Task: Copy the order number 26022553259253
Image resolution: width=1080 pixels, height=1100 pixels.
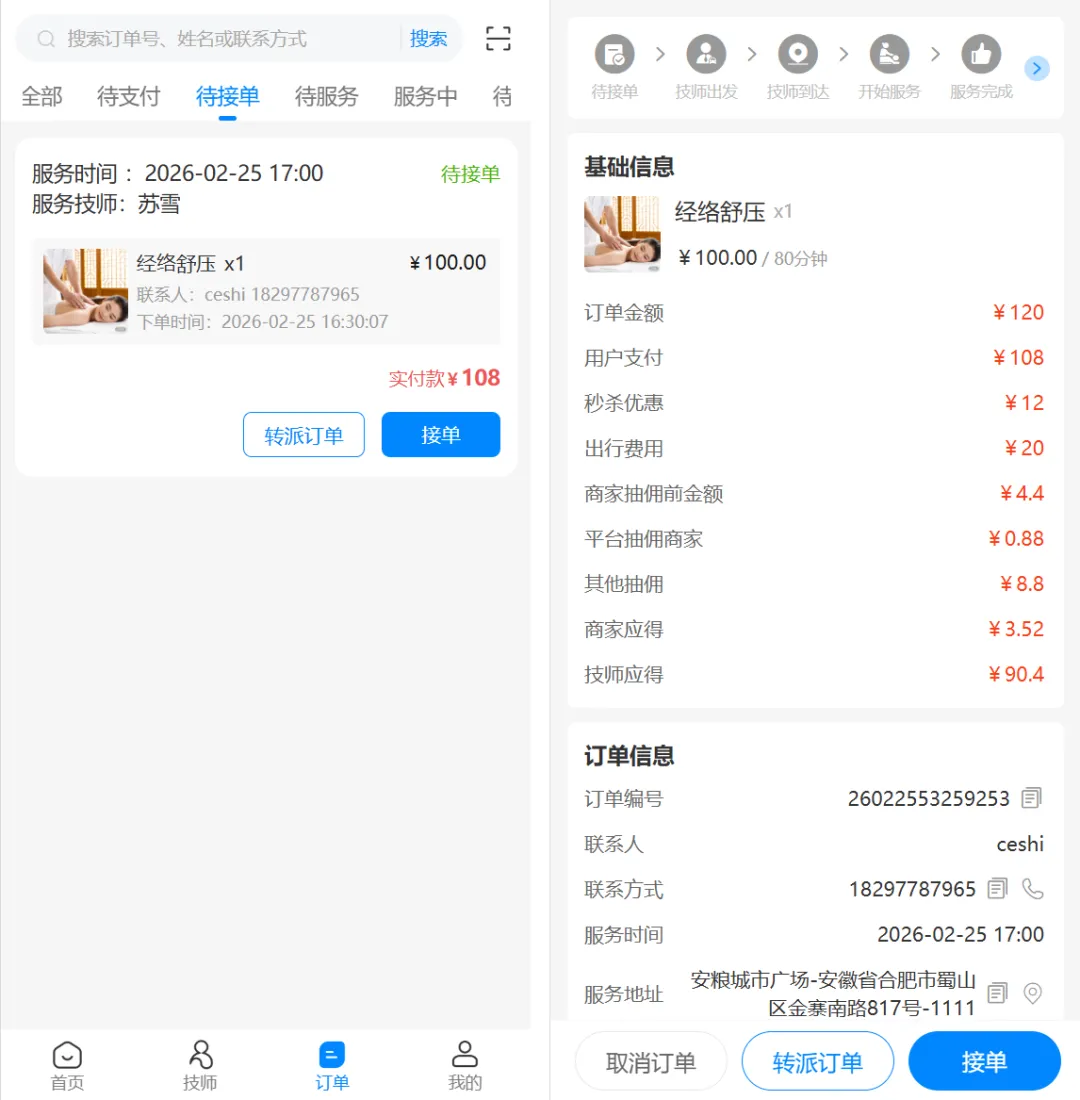Action: click(x=1031, y=798)
